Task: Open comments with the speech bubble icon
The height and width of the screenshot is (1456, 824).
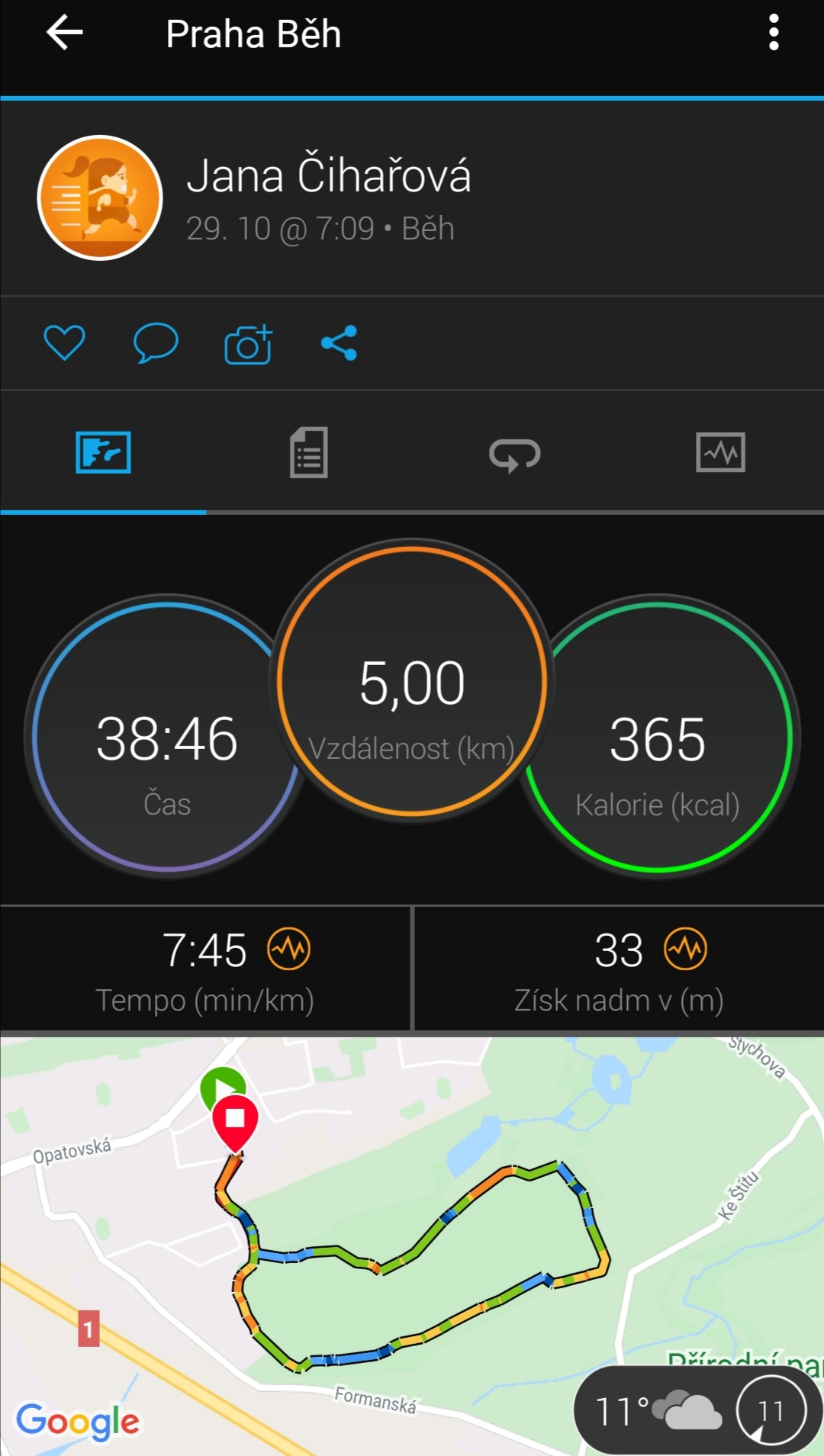Action: [156, 342]
